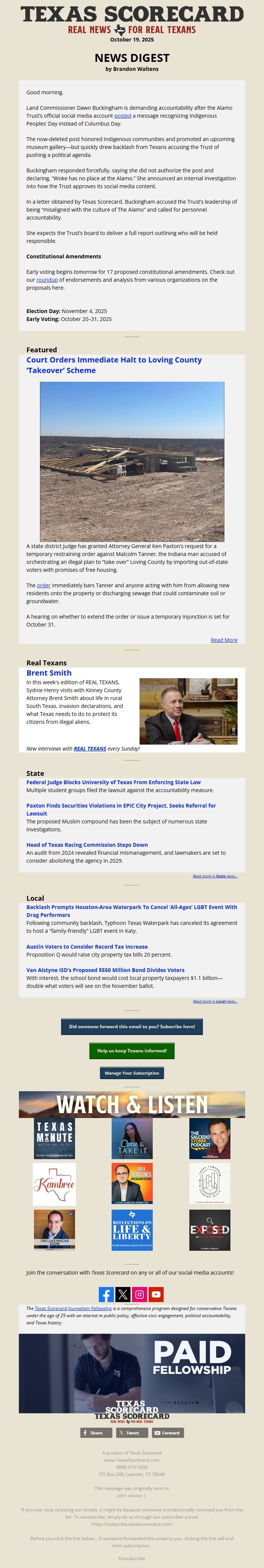Open The Salcedo Storm Podcast tile
The height and width of the screenshot is (1568, 264).
coord(209,1138)
